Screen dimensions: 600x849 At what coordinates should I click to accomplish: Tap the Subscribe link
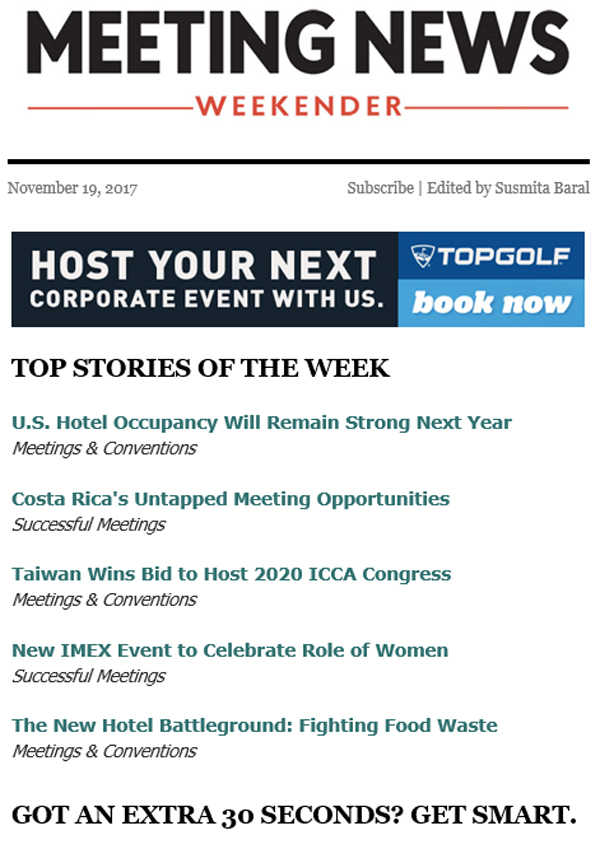(x=380, y=188)
